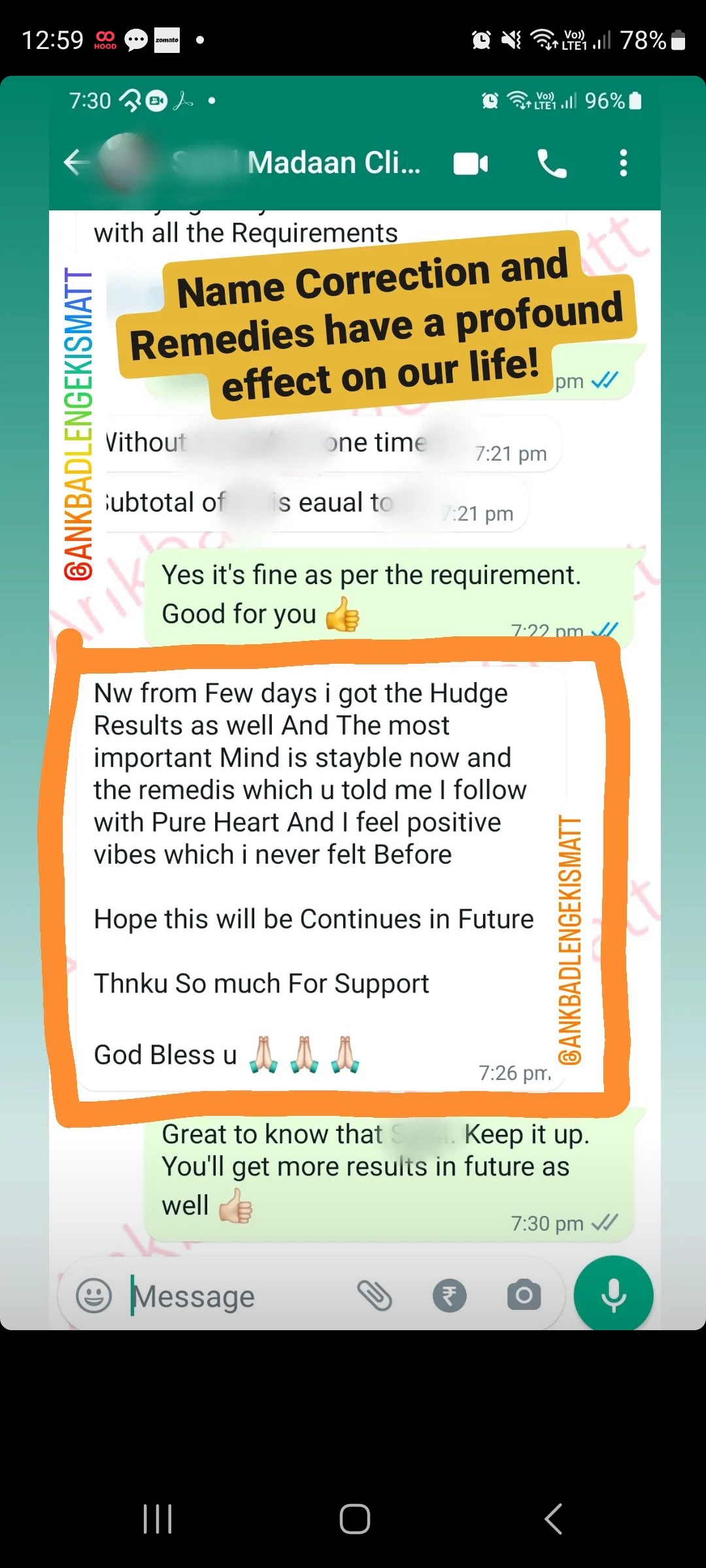Go back using the navigation bar
This screenshot has width=706, height=1568.
click(553, 1518)
